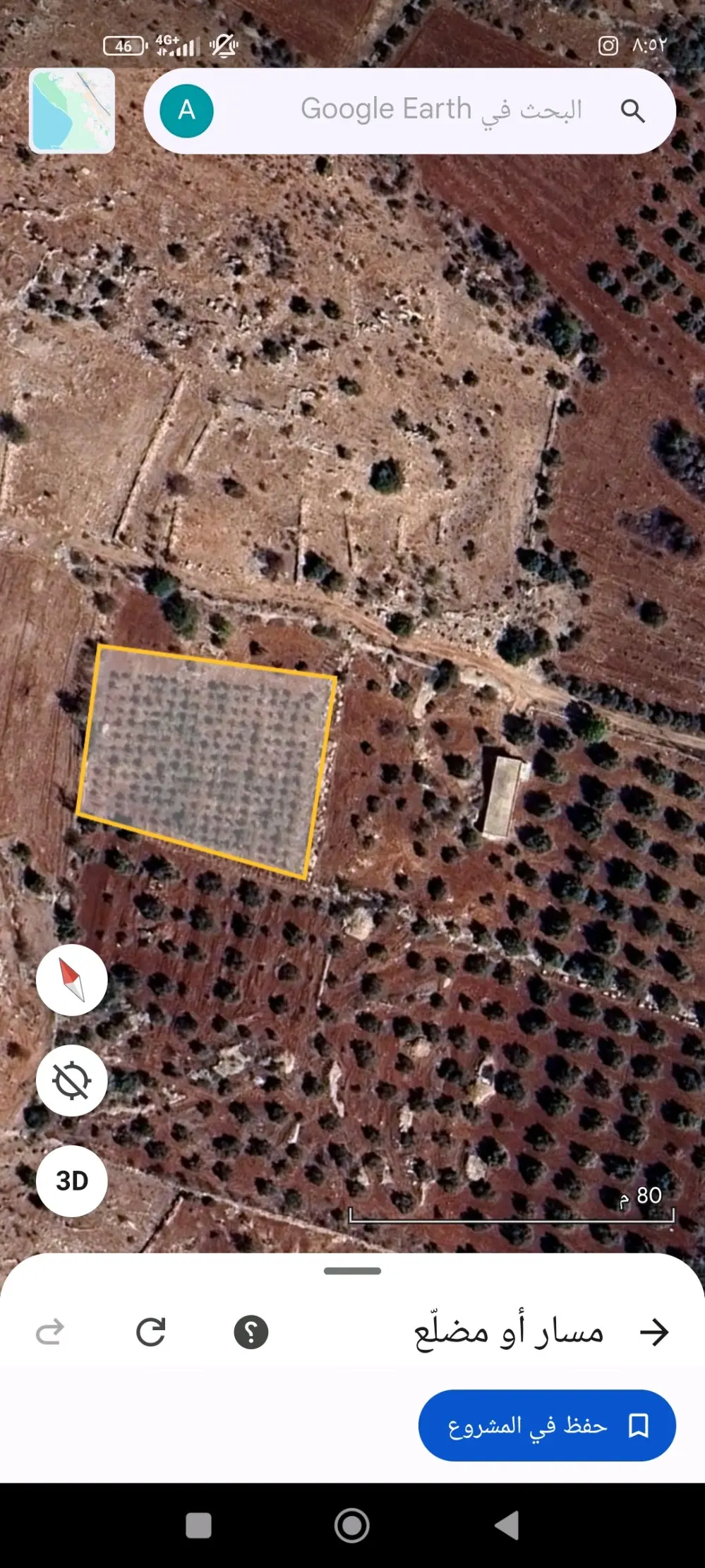Switch the map to 3D view

[x=72, y=1181]
